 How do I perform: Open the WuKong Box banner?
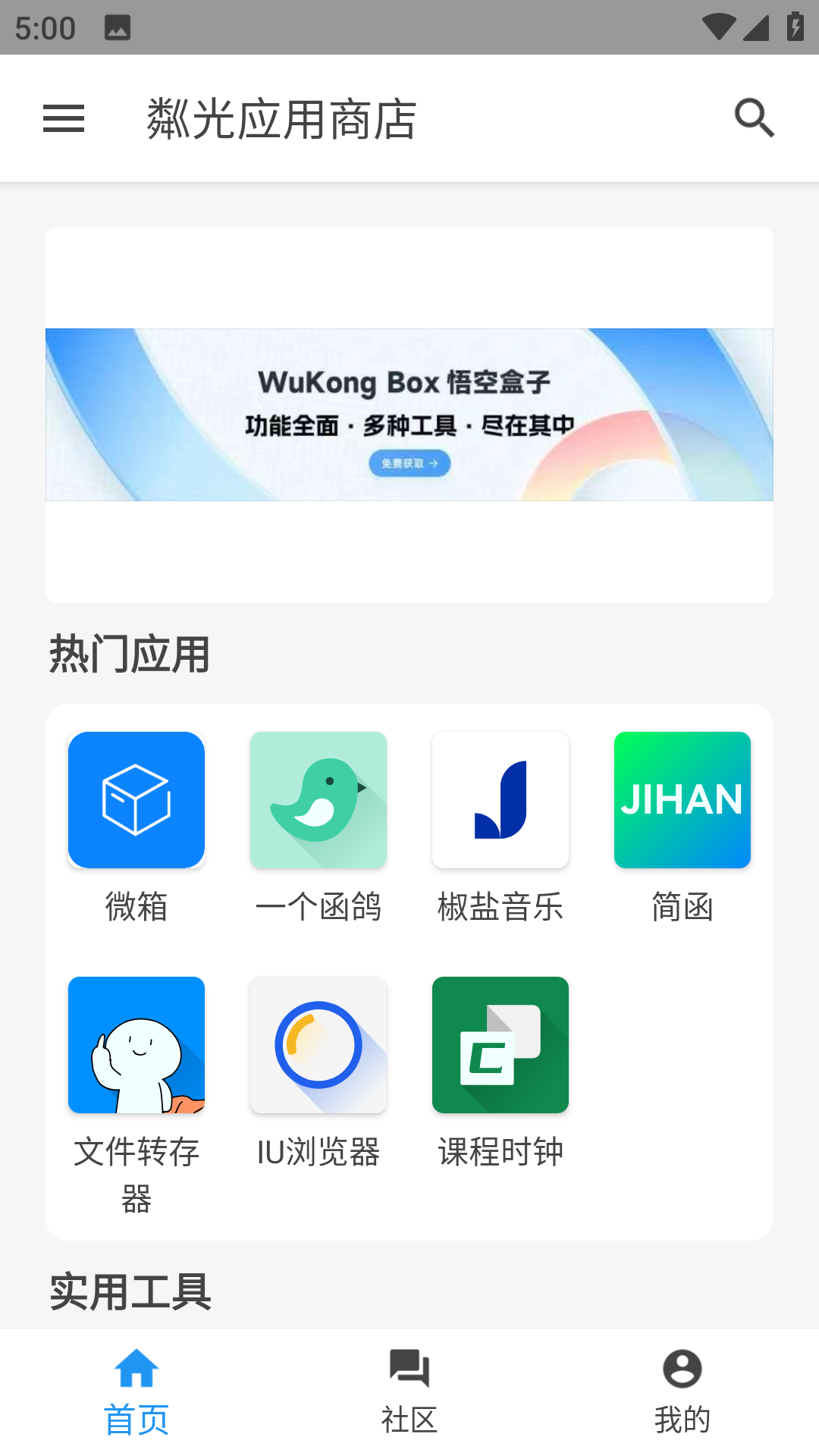tap(409, 415)
